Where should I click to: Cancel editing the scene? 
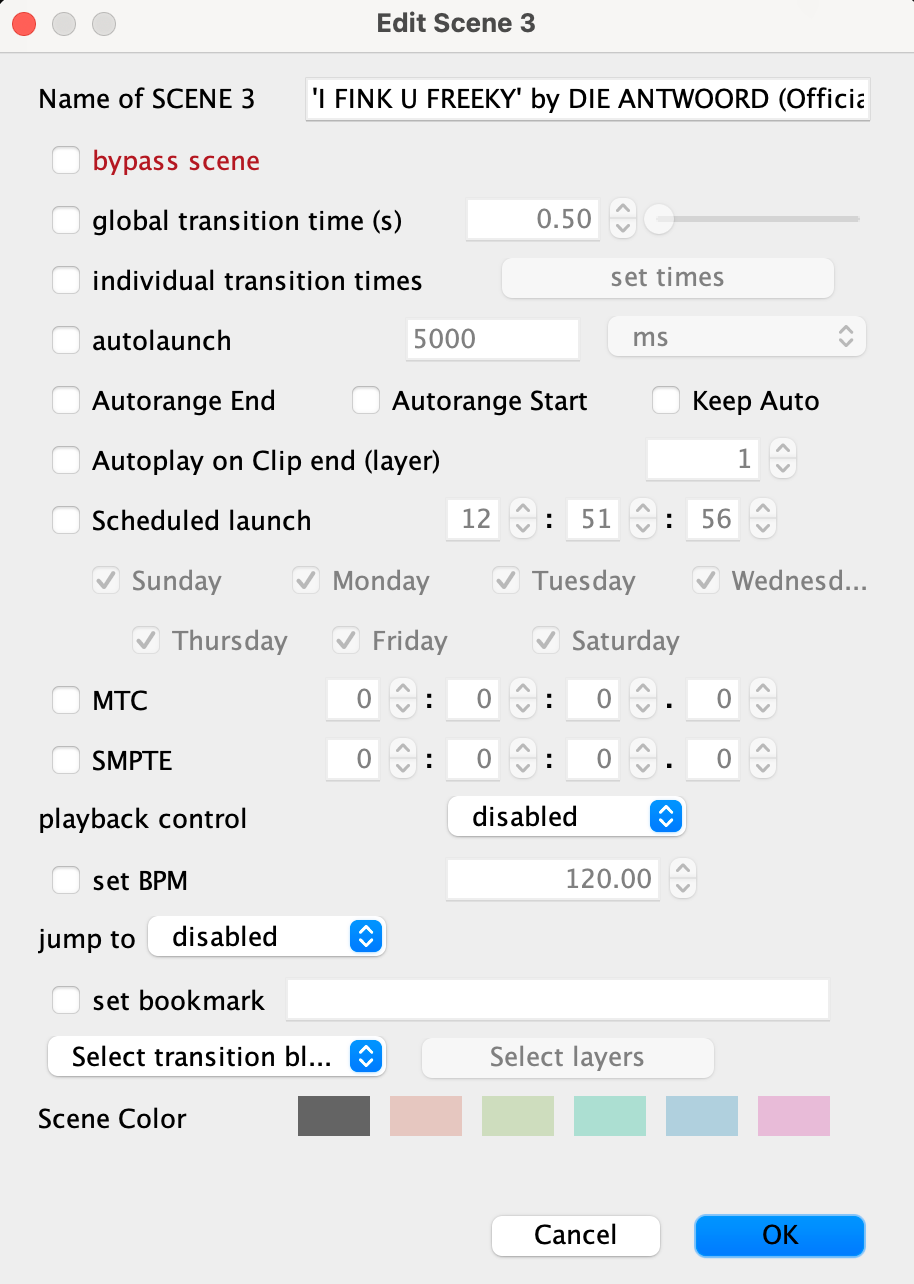(x=575, y=1235)
